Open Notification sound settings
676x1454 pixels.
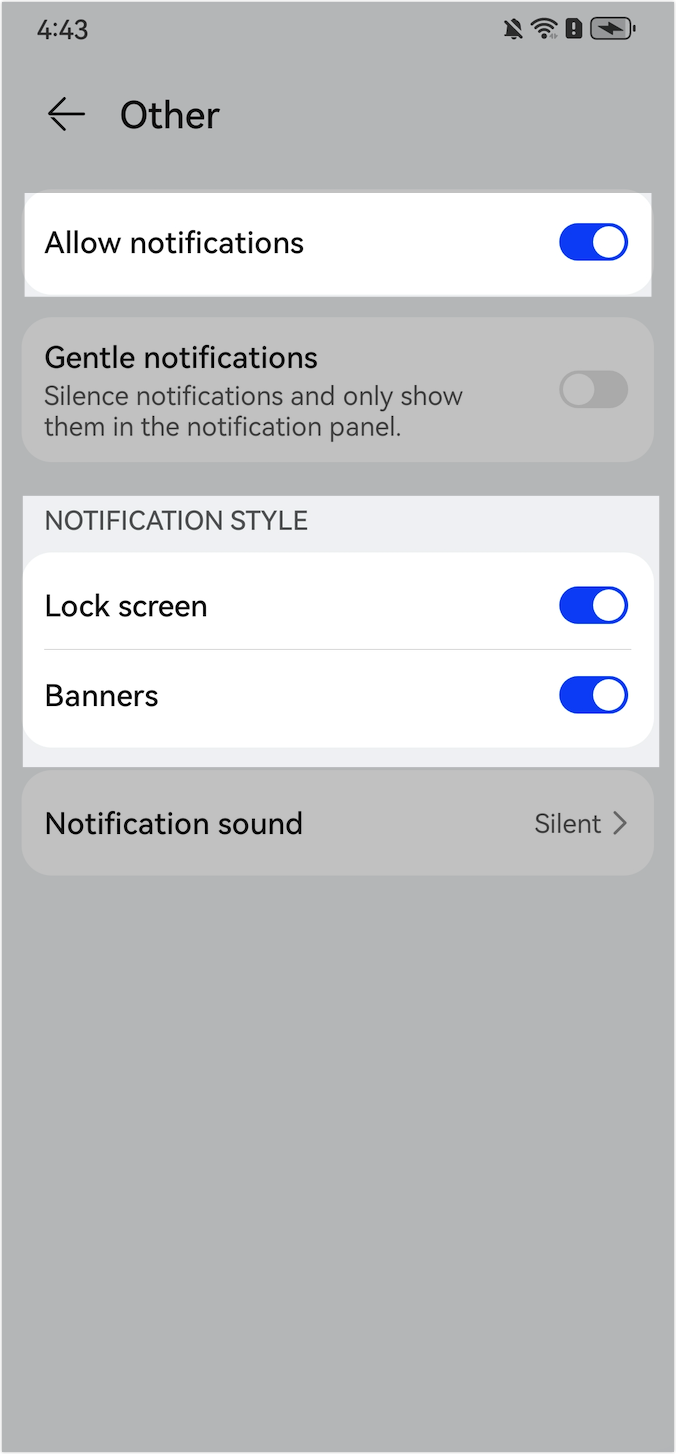tap(338, 824)
